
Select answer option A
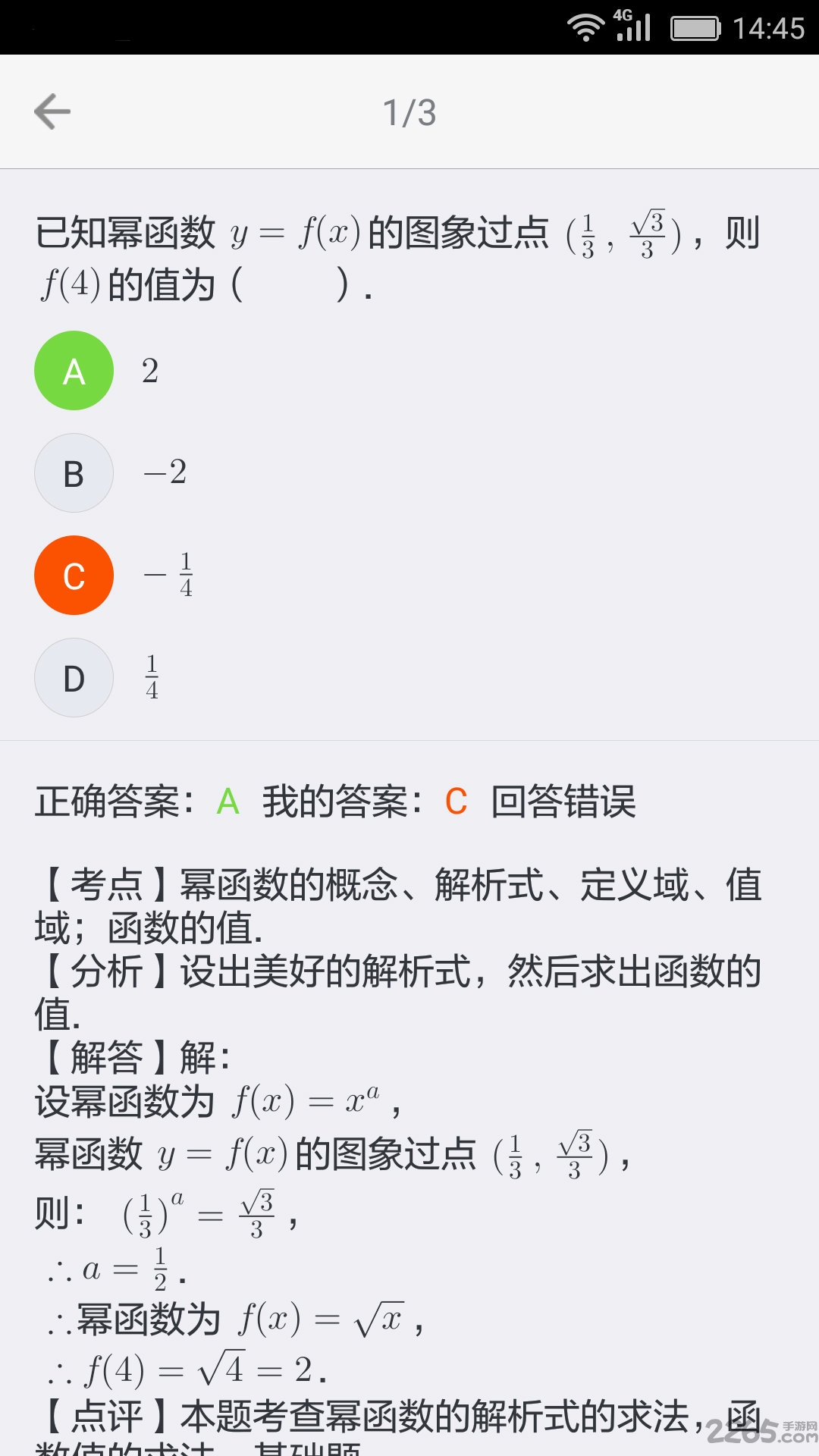[x=74, y=371]
